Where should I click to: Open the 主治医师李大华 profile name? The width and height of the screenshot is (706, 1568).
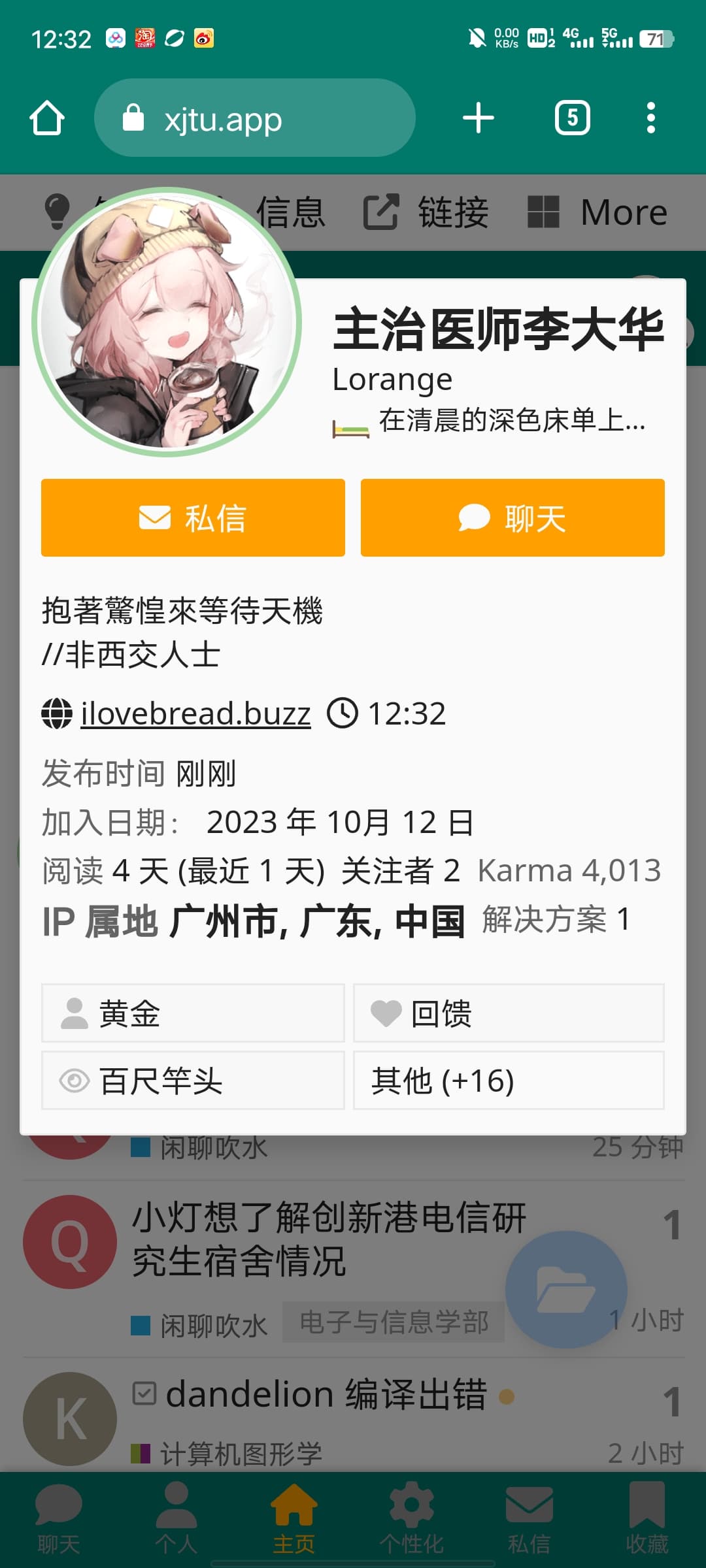pyautogui.click(x=498, y=330)
